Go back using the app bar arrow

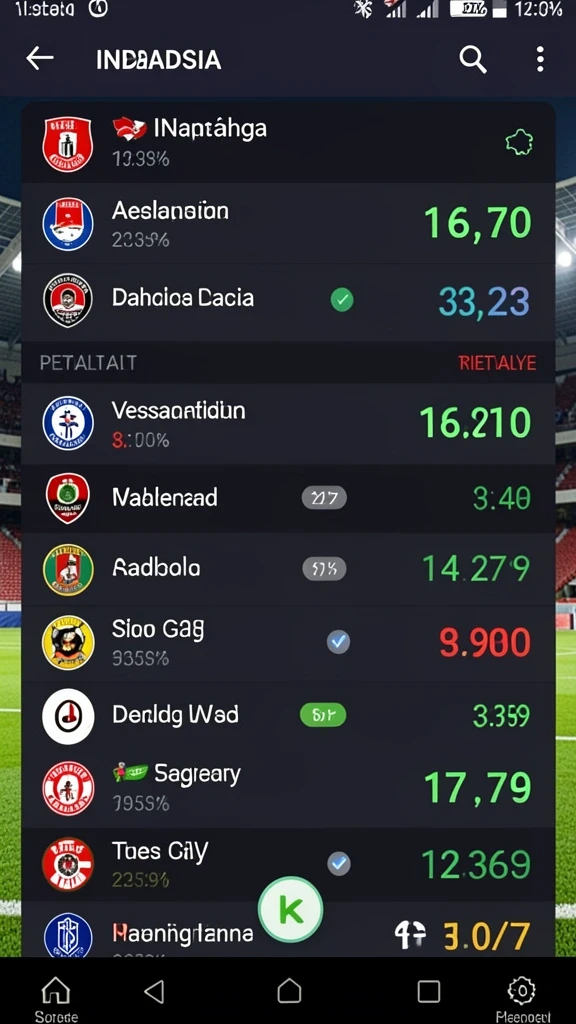39,59
